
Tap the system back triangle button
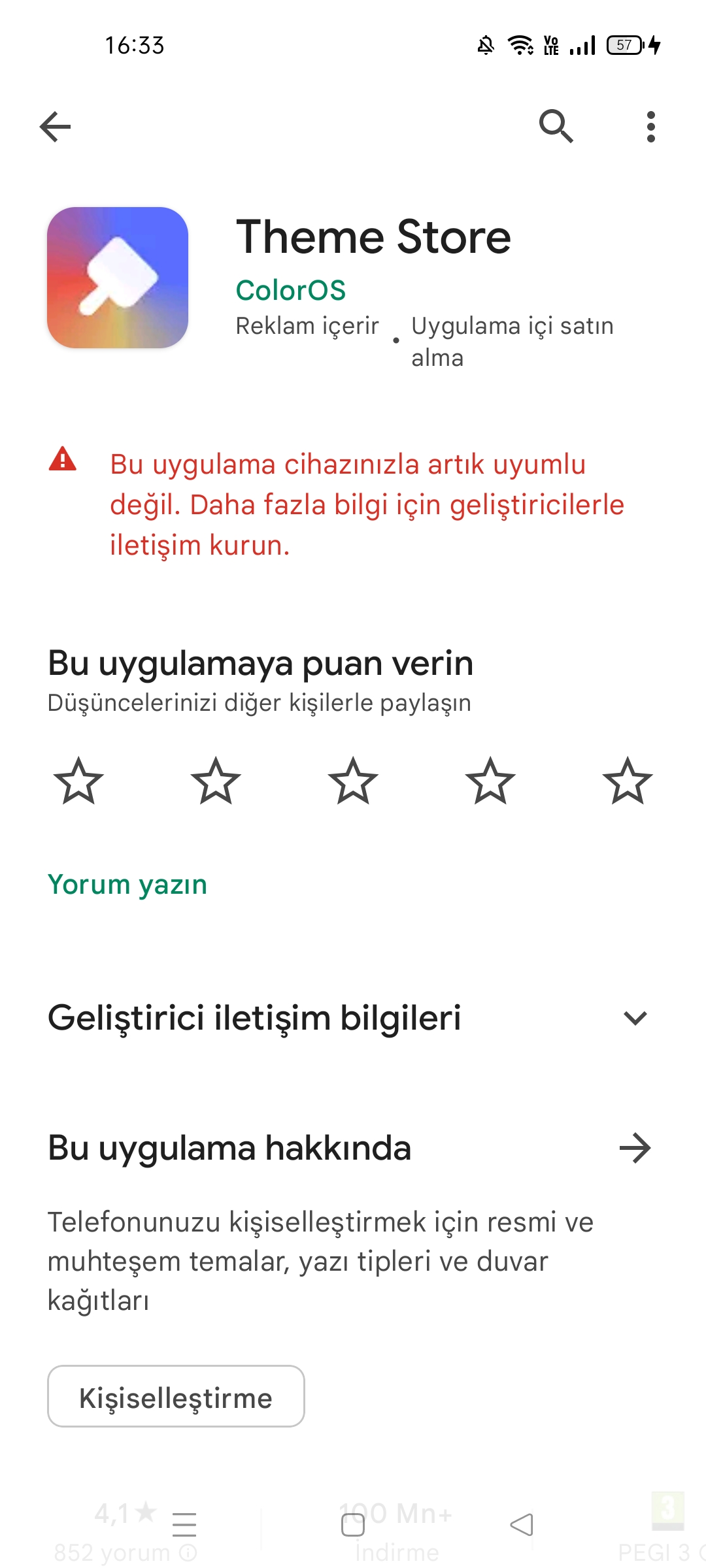click(522, 1525)
